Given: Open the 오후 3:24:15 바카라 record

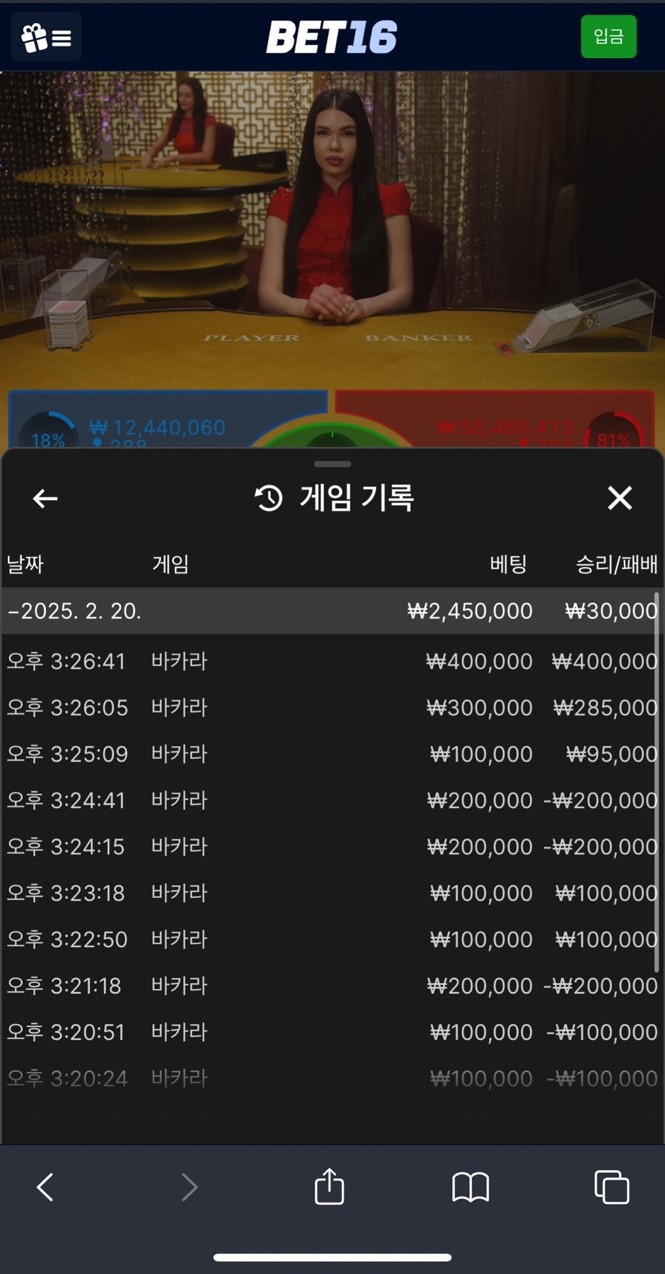Looking at the screenshot, I should tap(330, 846).
